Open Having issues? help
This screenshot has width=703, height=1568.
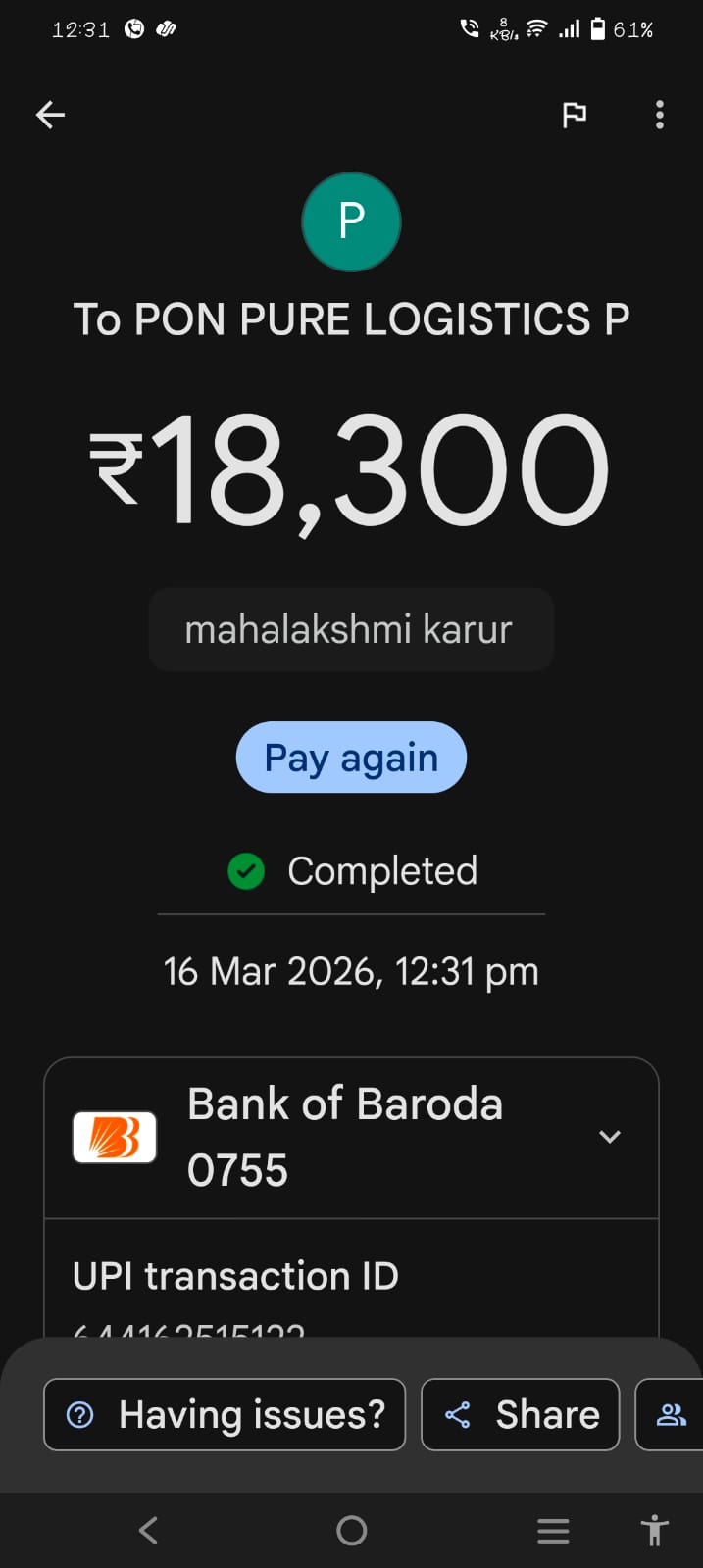tap(225, 1414)
